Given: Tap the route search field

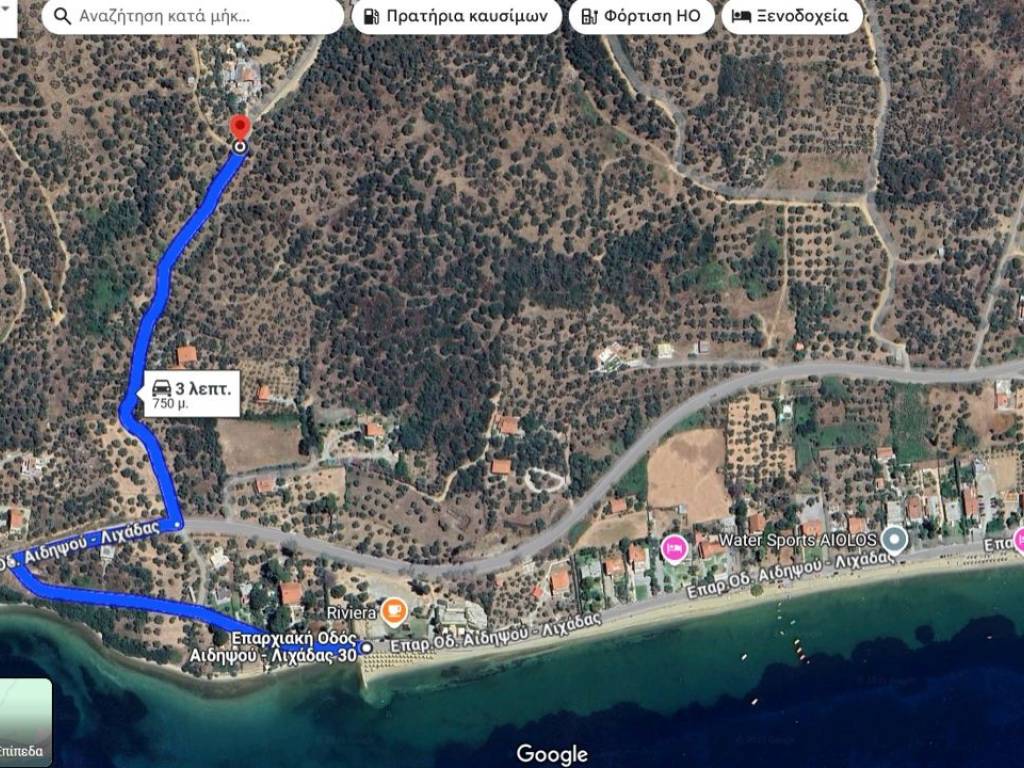Looking at the screenshot, I should coord(192,16).
